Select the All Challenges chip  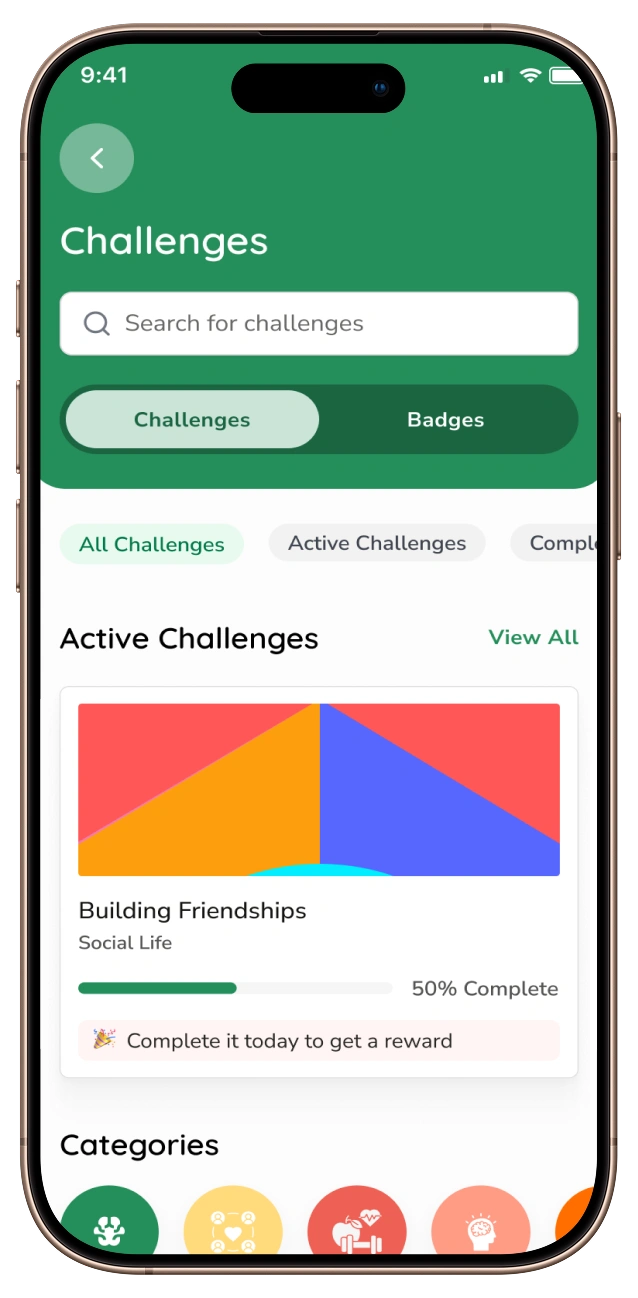tap(152, 544)
